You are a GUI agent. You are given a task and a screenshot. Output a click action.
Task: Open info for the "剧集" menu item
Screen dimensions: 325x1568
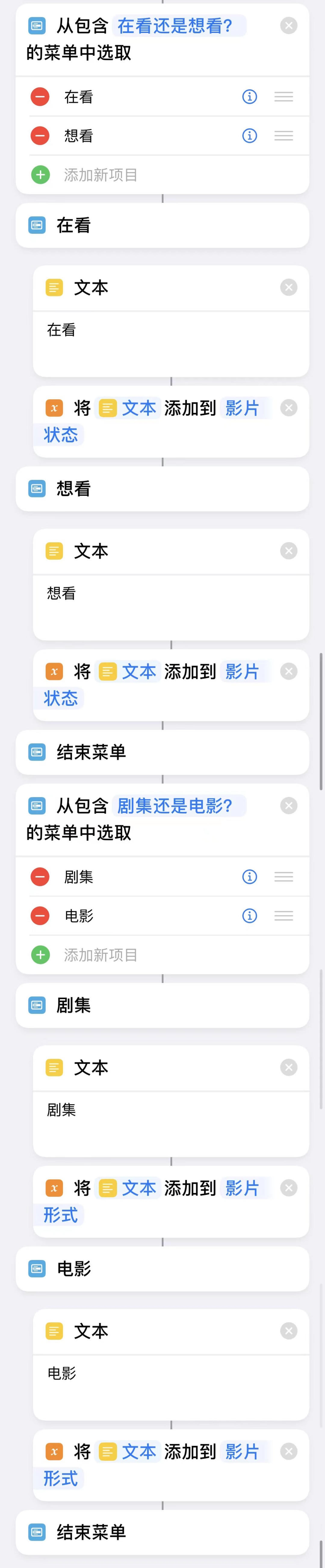(x=249, y=876)
